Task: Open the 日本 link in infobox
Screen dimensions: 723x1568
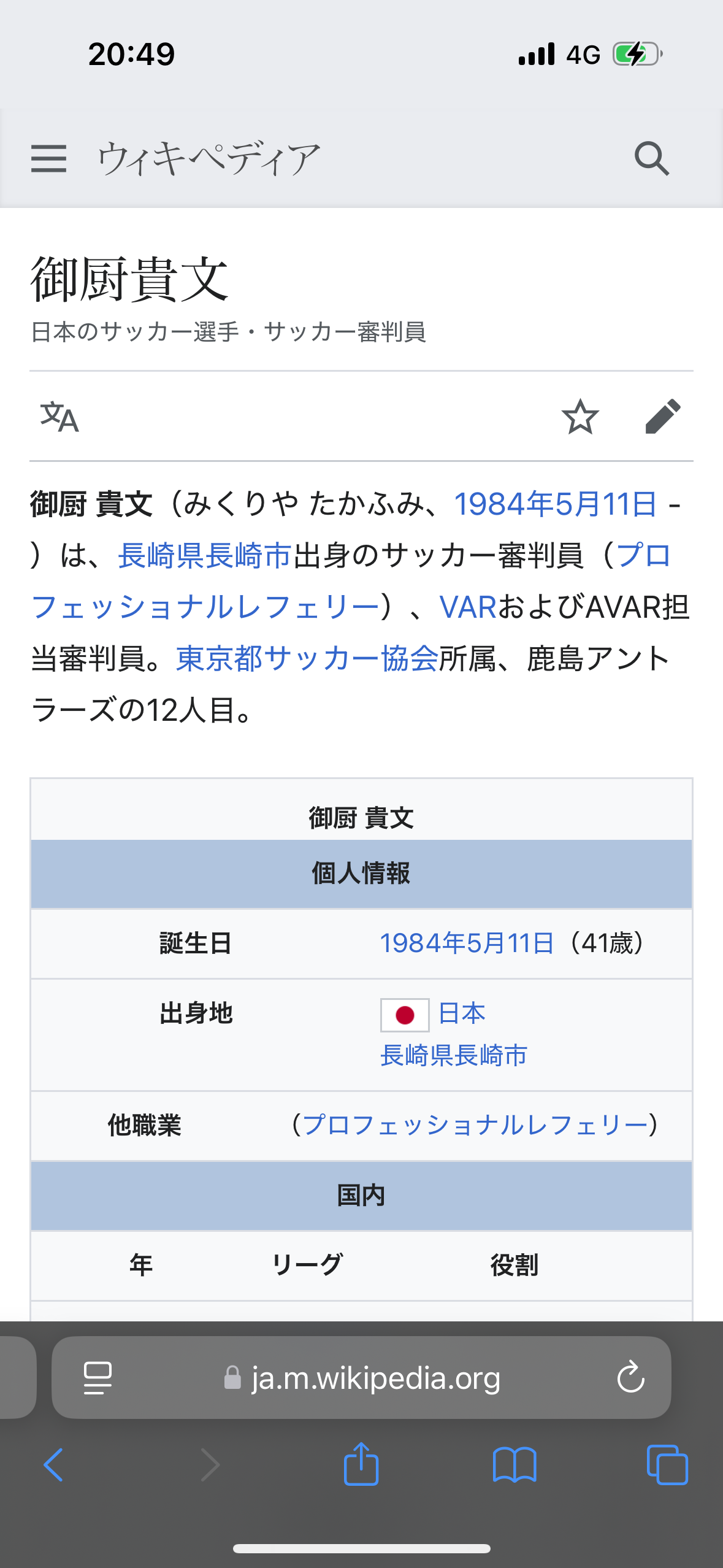Action: (462, 1013)
